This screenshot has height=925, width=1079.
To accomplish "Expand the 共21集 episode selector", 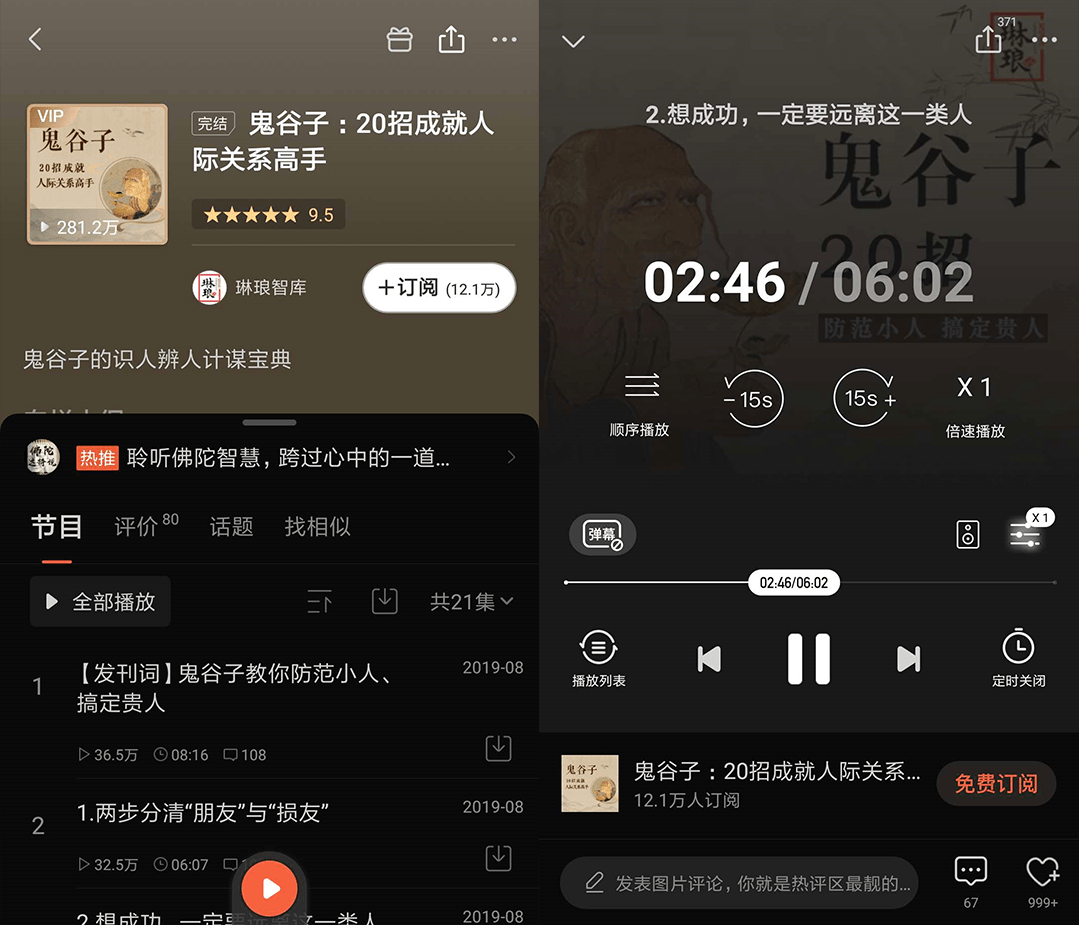I will pyautogui.click(x=471, y=602).
